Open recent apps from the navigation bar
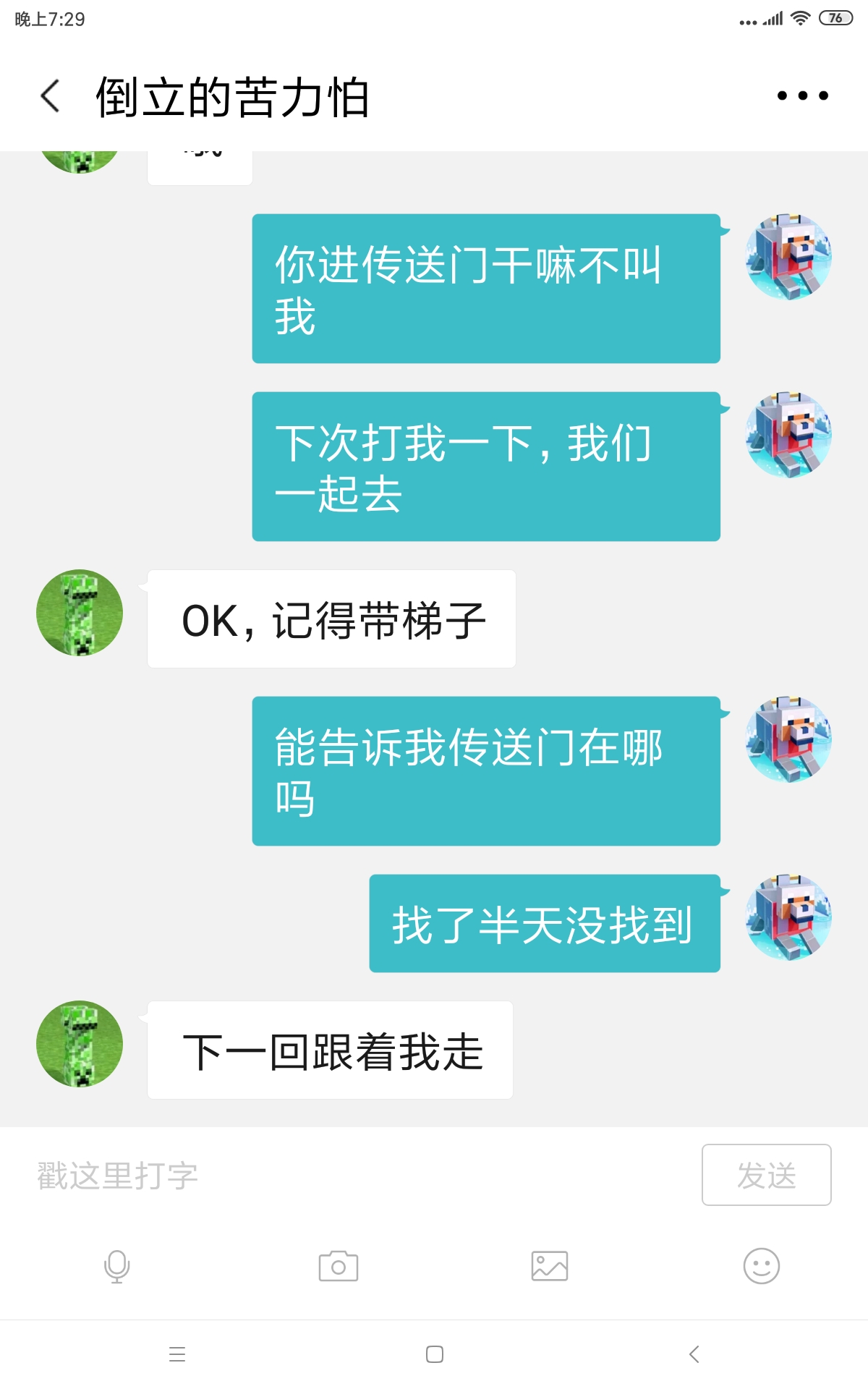Screen dimensions: 868x1389 (177, 1354)
